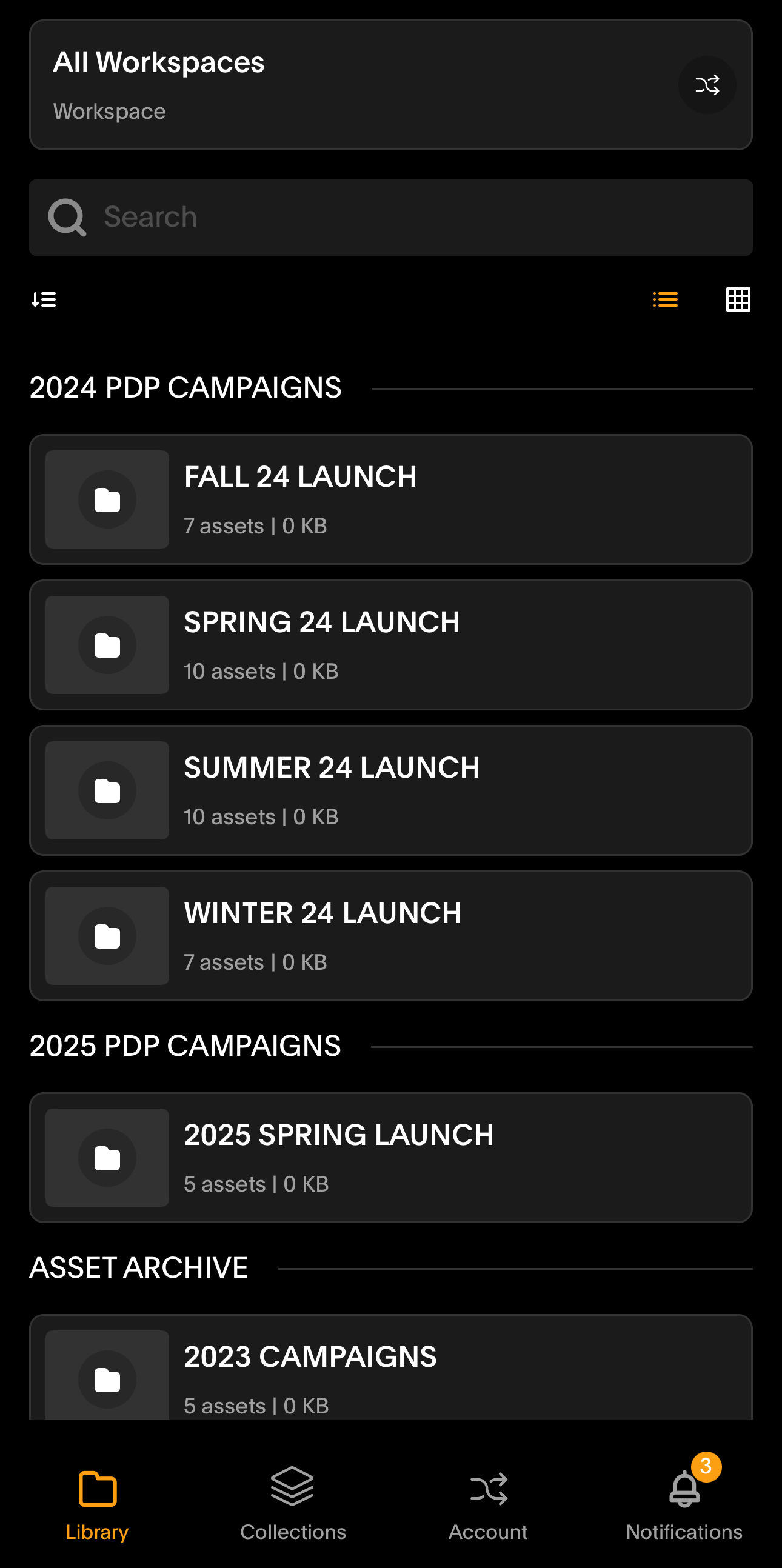This screenshot has width=782, height=1568.
Task: Open the WINTER 24 LAUNCH folder
Action: tap(390, 936)
